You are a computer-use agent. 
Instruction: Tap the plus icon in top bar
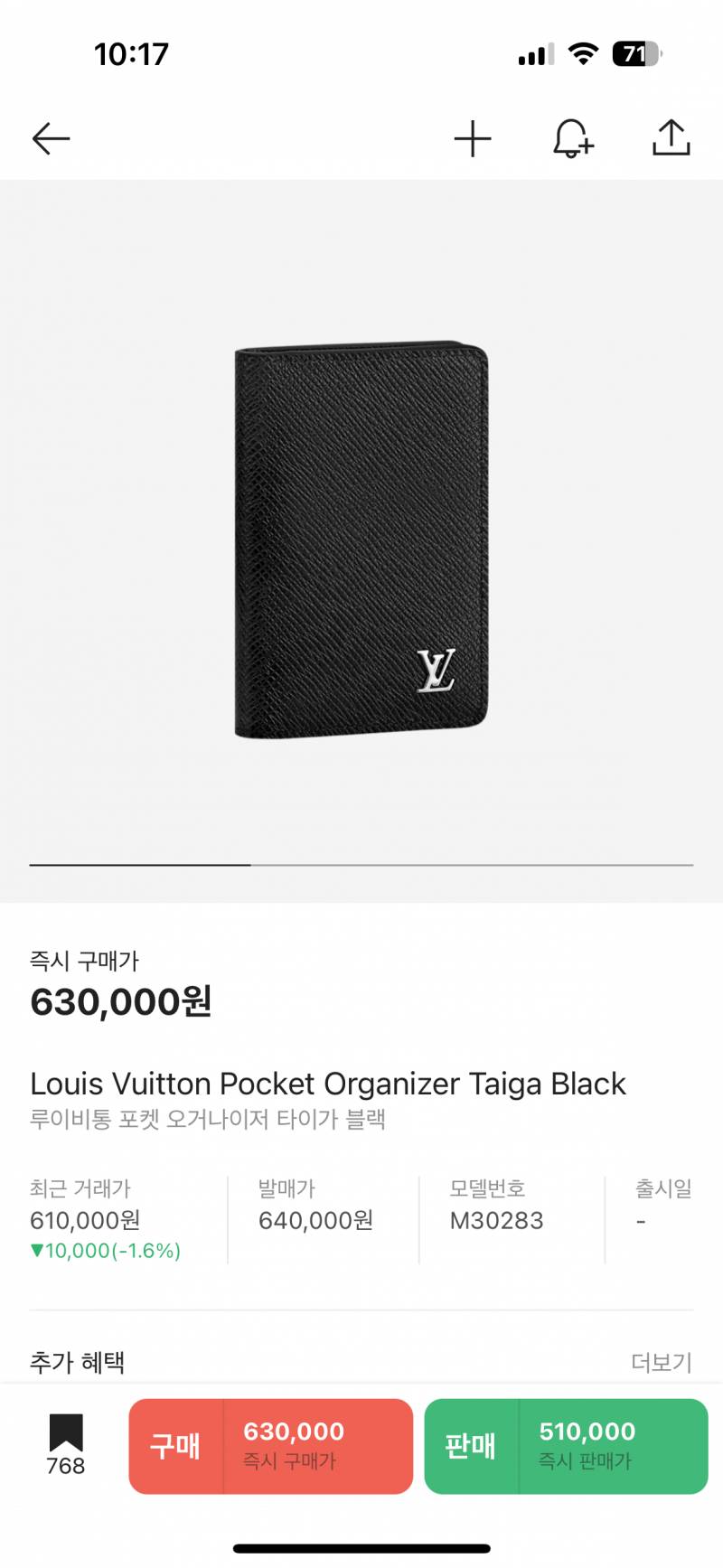473,139
